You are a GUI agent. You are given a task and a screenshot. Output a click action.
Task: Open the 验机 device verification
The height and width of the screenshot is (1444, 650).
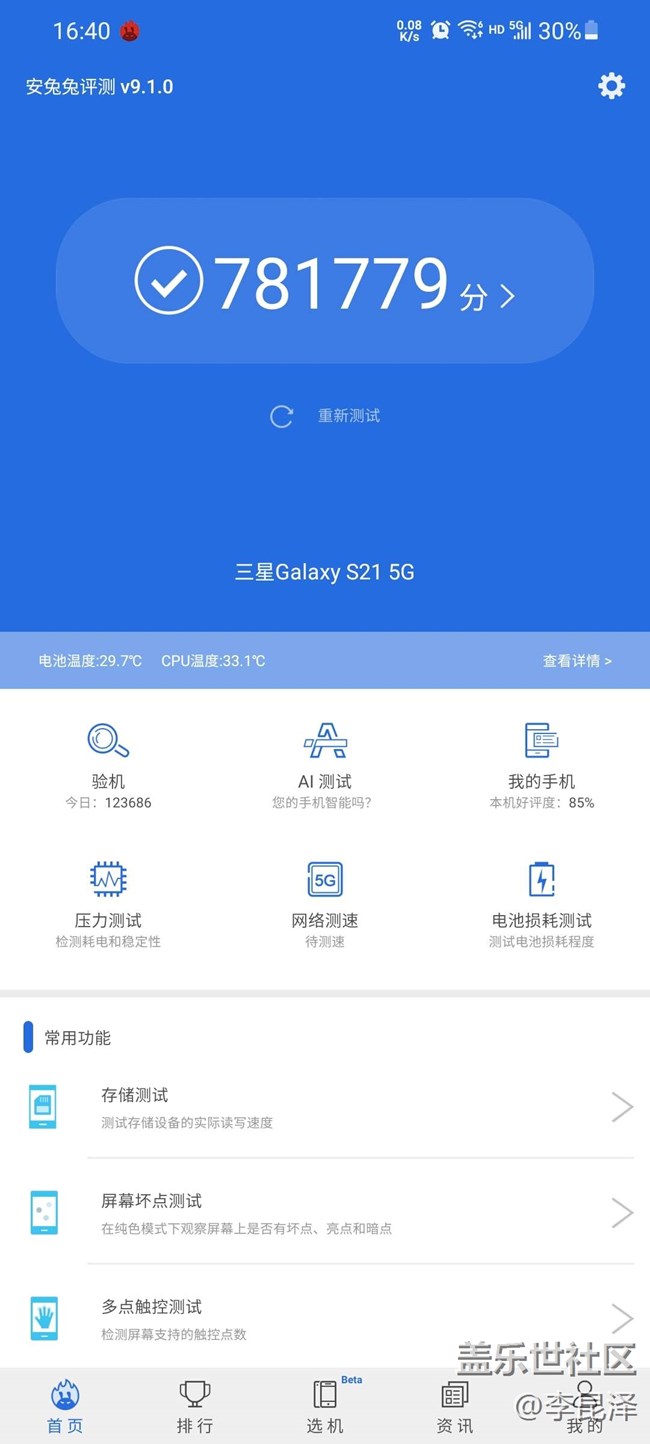pos(108,765)
